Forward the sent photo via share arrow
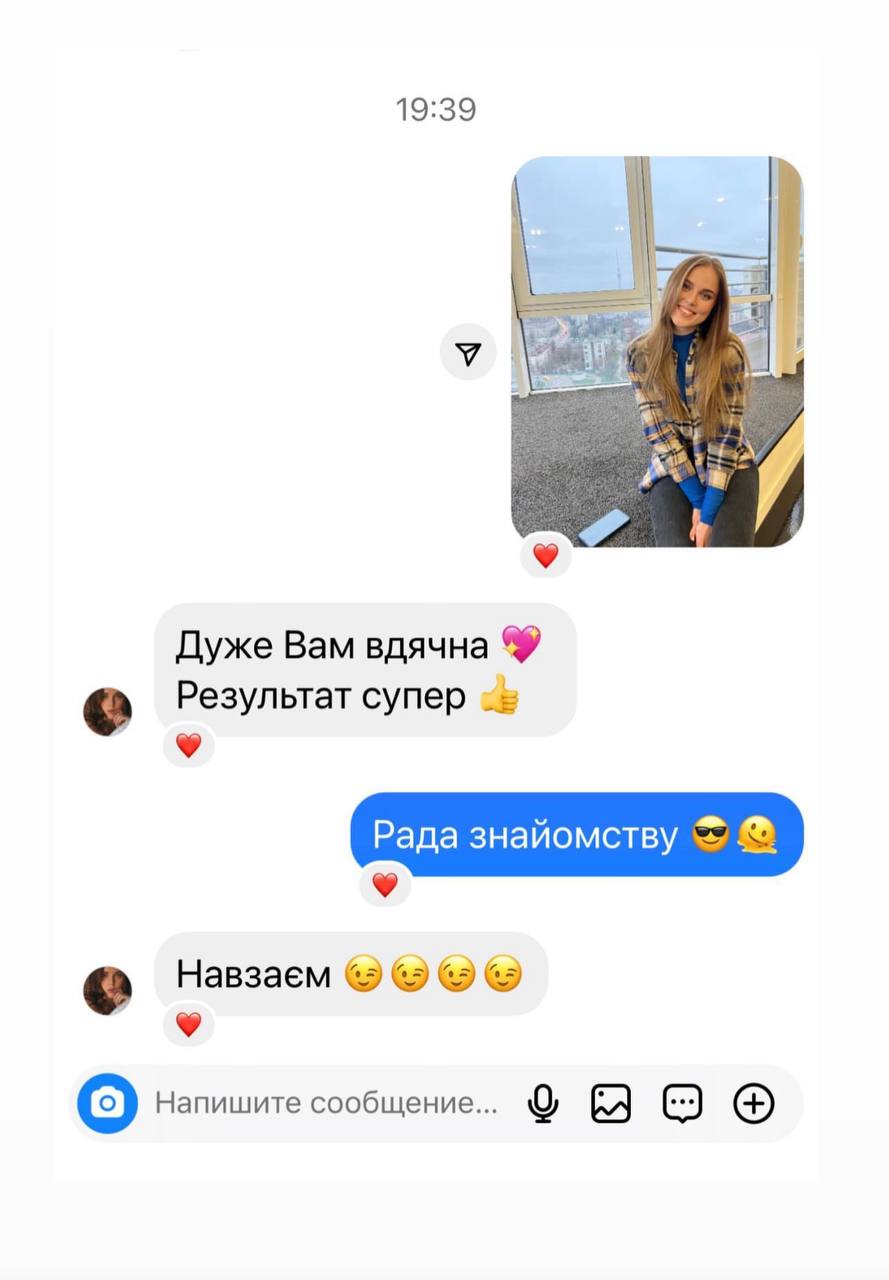The height and width of the screenshot is (1280, 889). coord(468,352)
